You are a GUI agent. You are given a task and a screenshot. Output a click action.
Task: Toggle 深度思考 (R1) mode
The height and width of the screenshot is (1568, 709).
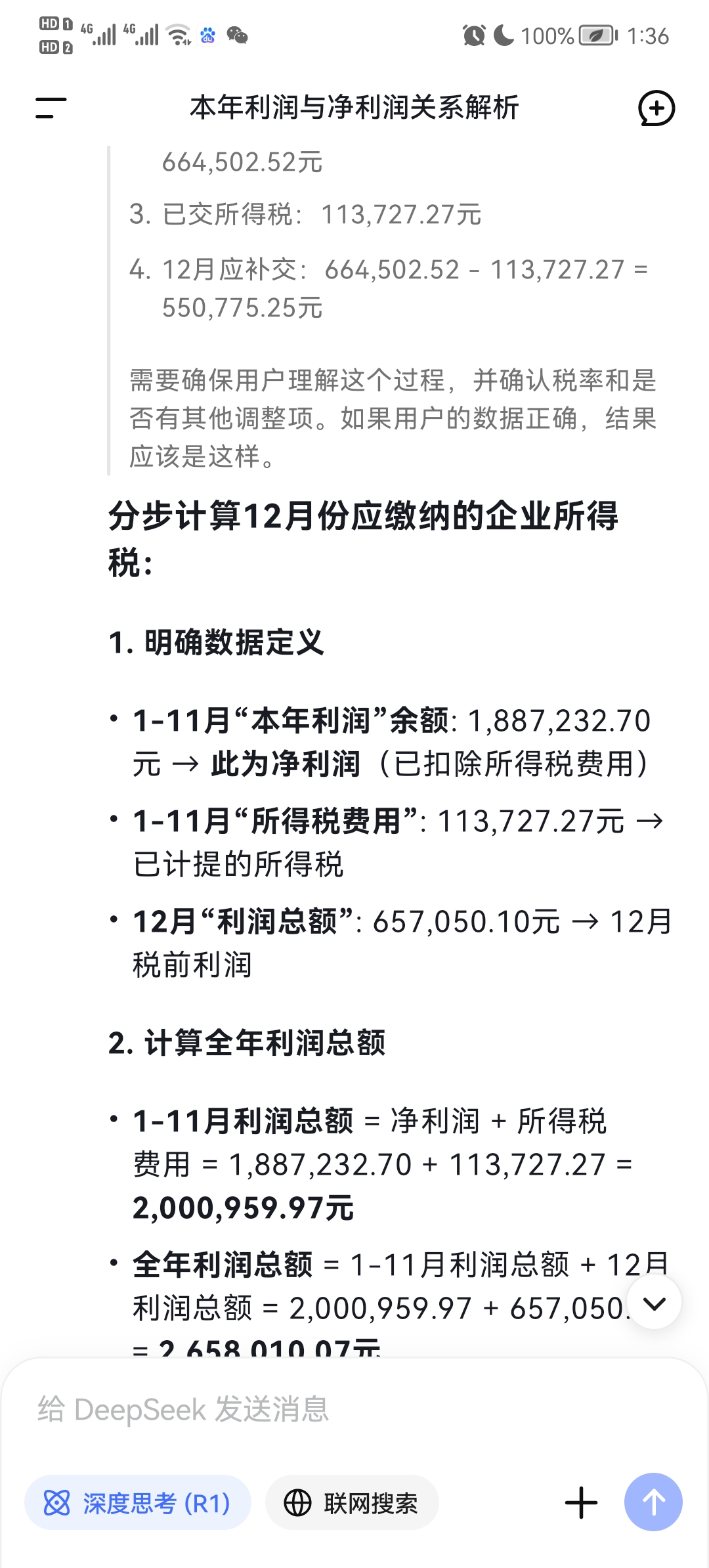pos(138,1502)
